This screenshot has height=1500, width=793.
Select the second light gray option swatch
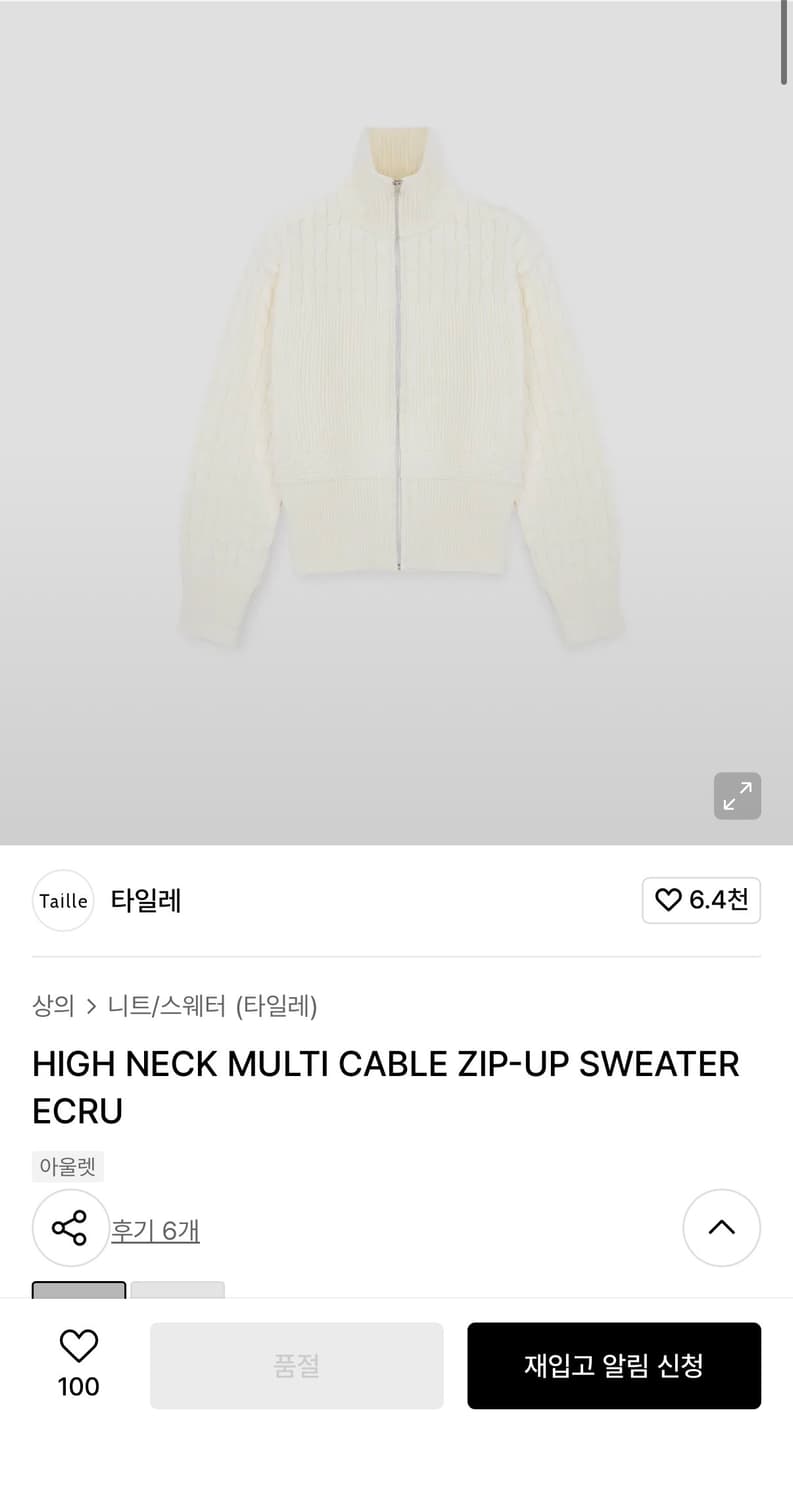[x=177, y=1293]
